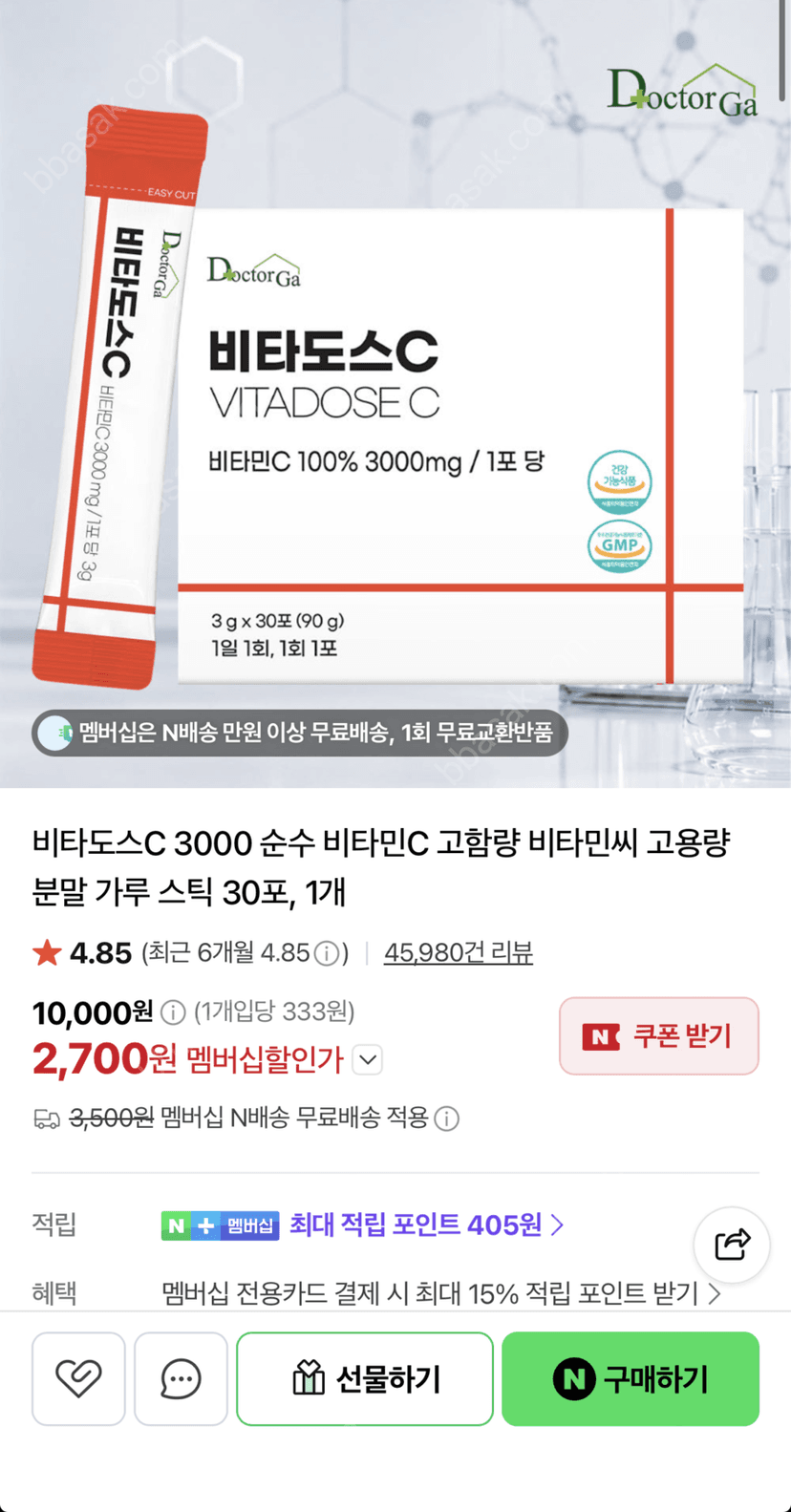791x1512 pixels.
Task: Expand the 멤버십할인가 price dropdown
Action: coord(368,1059)
